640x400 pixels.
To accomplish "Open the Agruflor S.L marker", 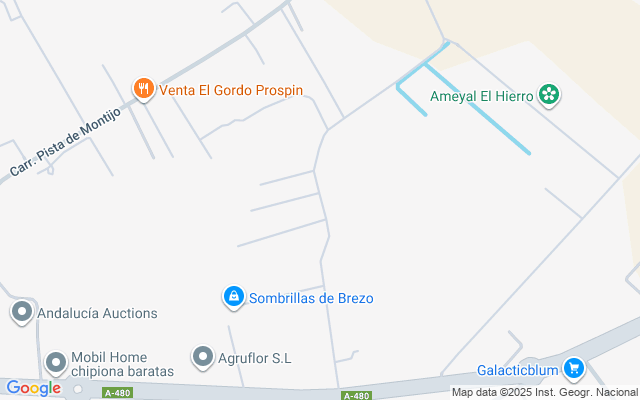I will point(203,357).
